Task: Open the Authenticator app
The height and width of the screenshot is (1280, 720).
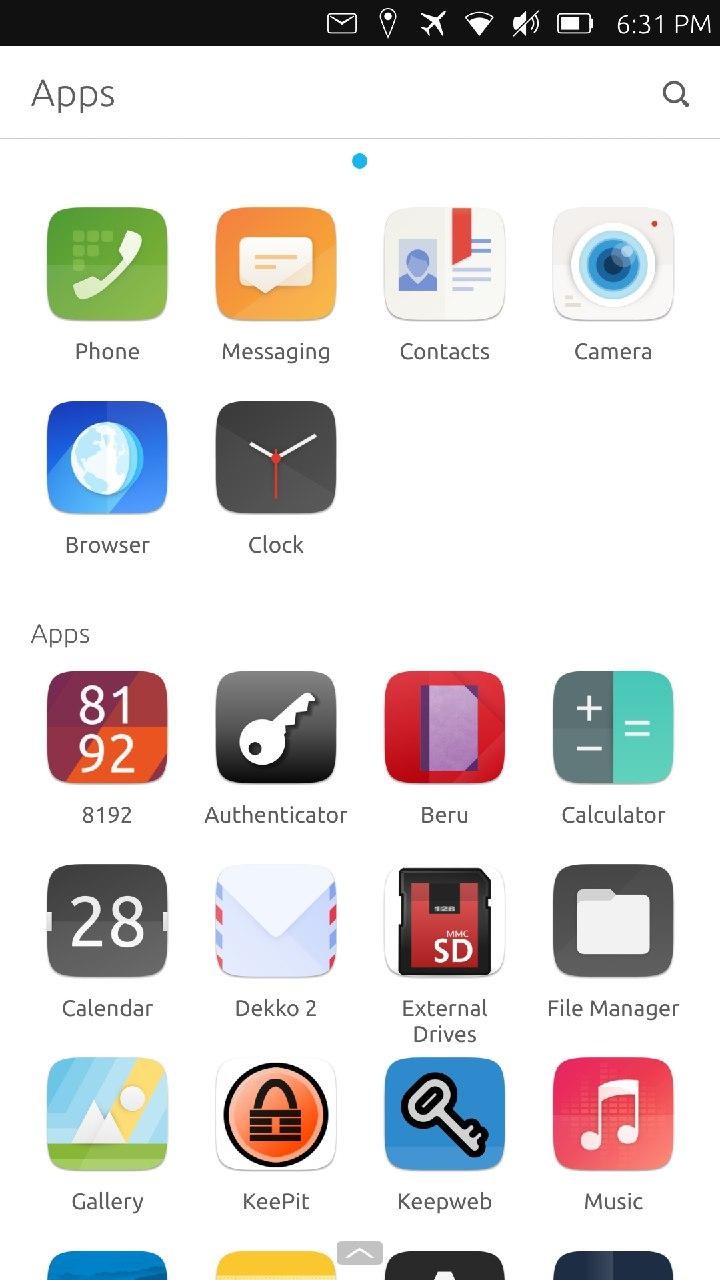Action: pyautogui.click(x=276, y=727)
